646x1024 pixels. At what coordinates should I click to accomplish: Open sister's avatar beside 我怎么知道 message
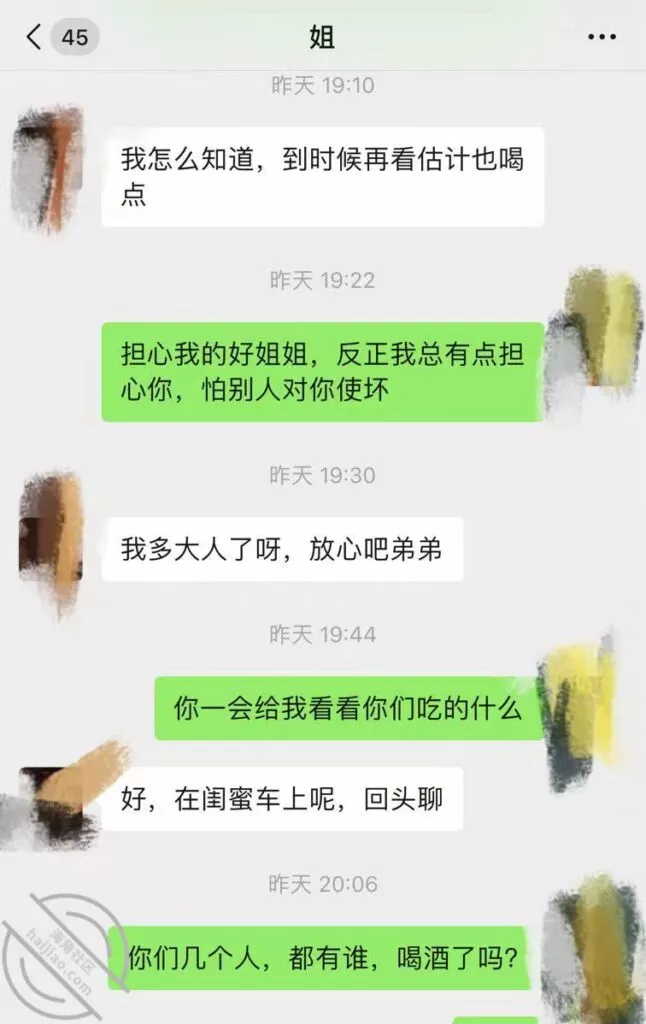pyautogui.click(x=48, y=168)
